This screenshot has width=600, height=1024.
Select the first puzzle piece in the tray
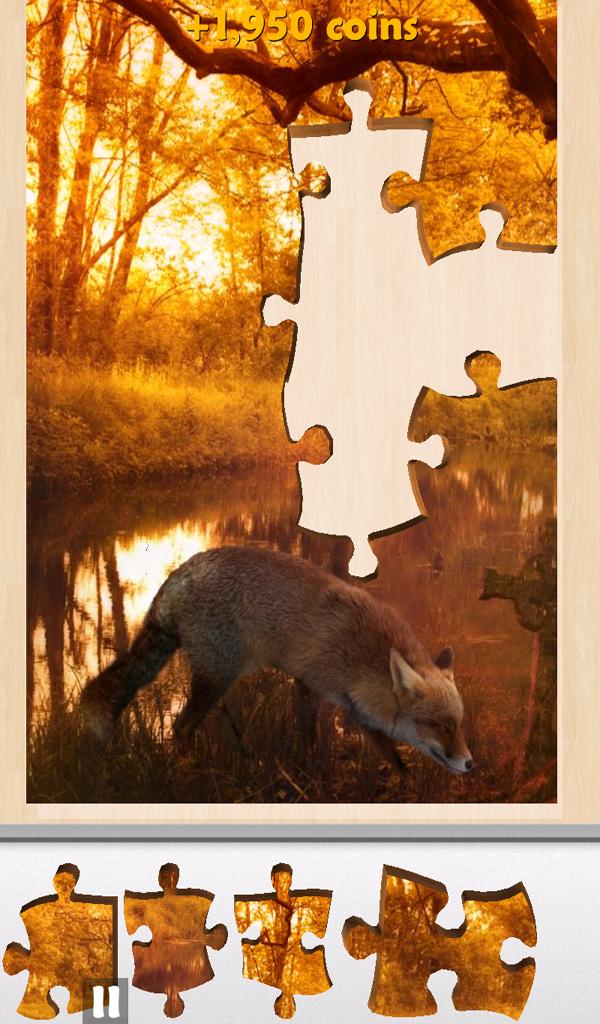62,940
